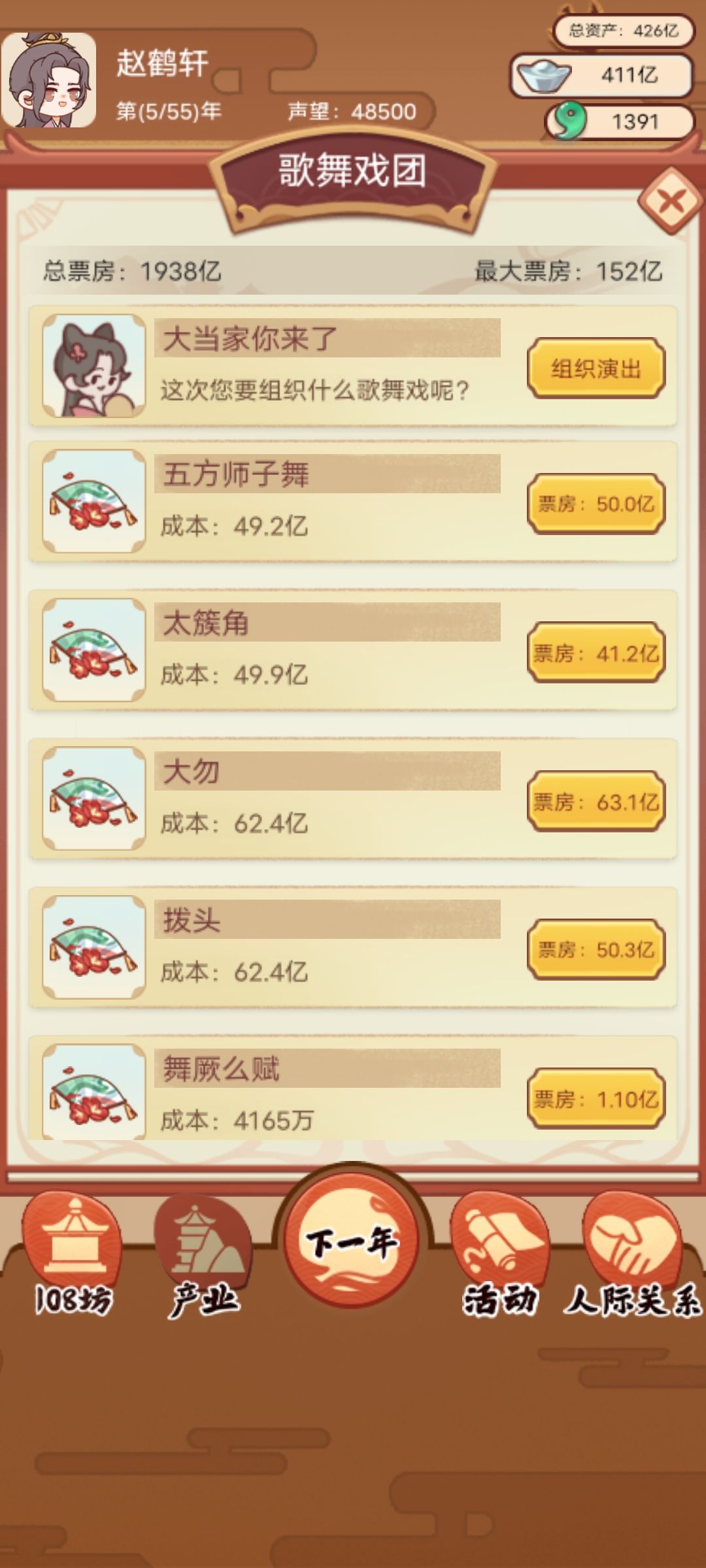706x1568 pixels.
Task: Open the 108坊 section
Action: 73,1255
